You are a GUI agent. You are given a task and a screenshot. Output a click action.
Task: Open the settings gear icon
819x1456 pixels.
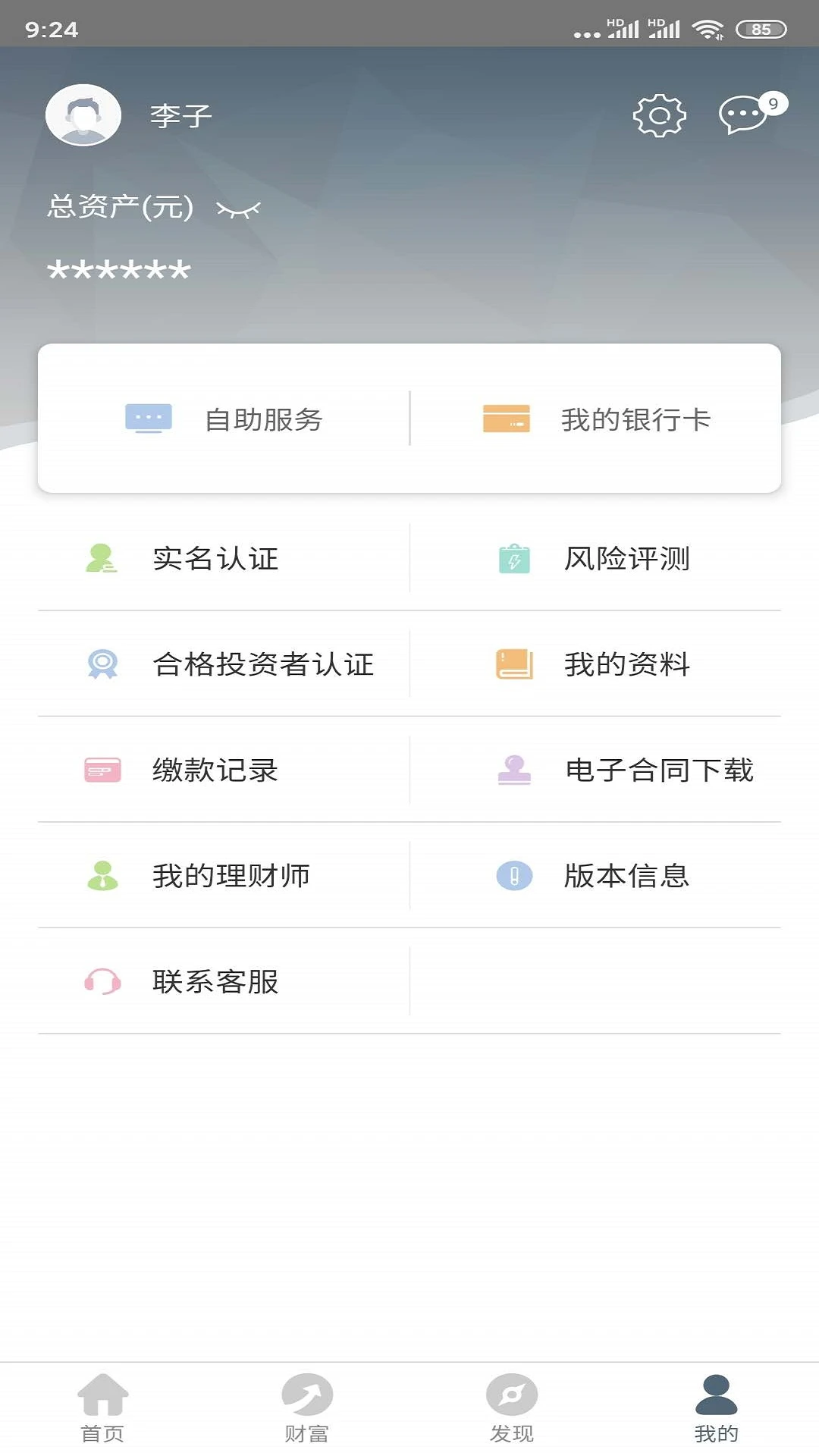point(659,115)
